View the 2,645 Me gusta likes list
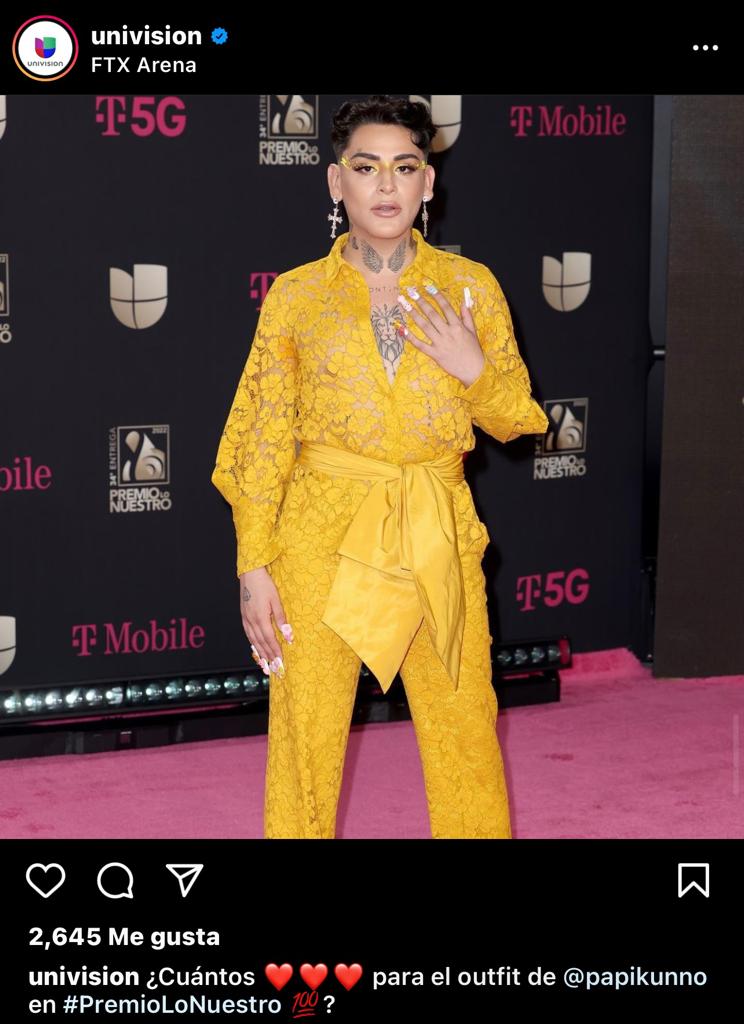The image size is (744, 1024). pos(124,937)
